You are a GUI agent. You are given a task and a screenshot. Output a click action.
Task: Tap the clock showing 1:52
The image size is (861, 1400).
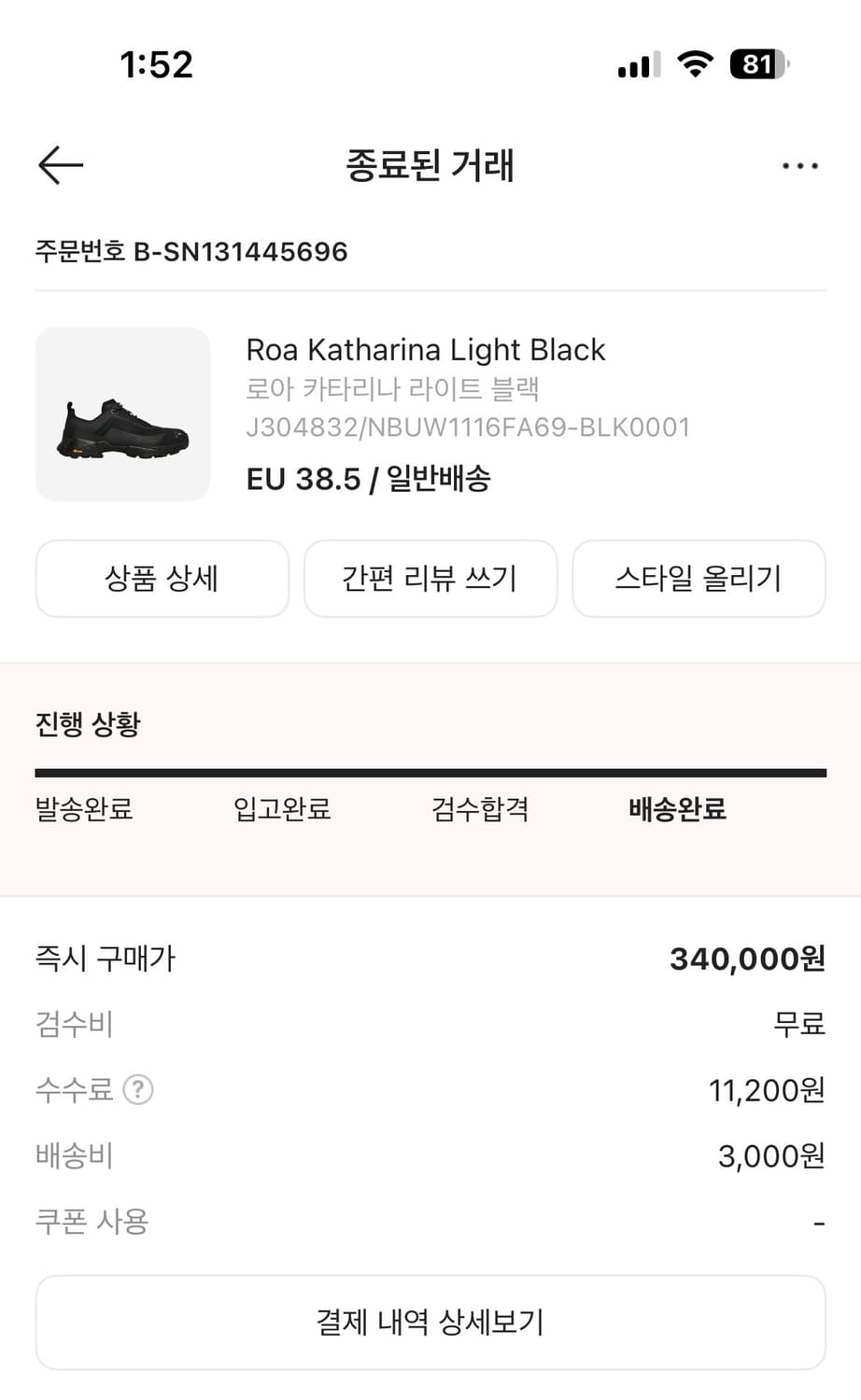click(x=157, y=63)
